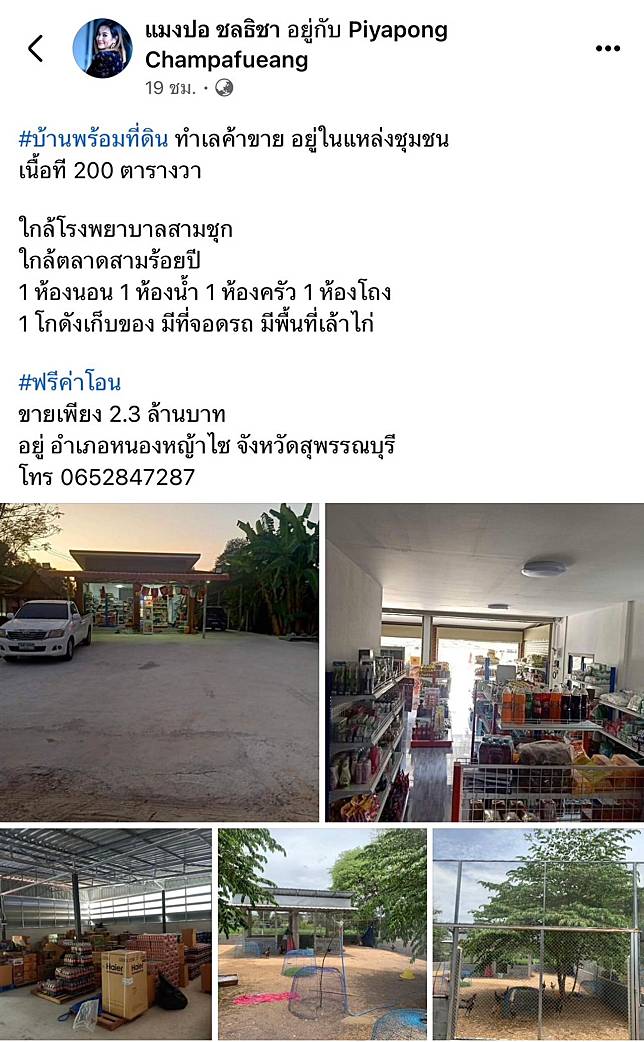Screen dimensions: 644x1042
Task: Open the fenced tree yard photo
Action: (538, 934)
